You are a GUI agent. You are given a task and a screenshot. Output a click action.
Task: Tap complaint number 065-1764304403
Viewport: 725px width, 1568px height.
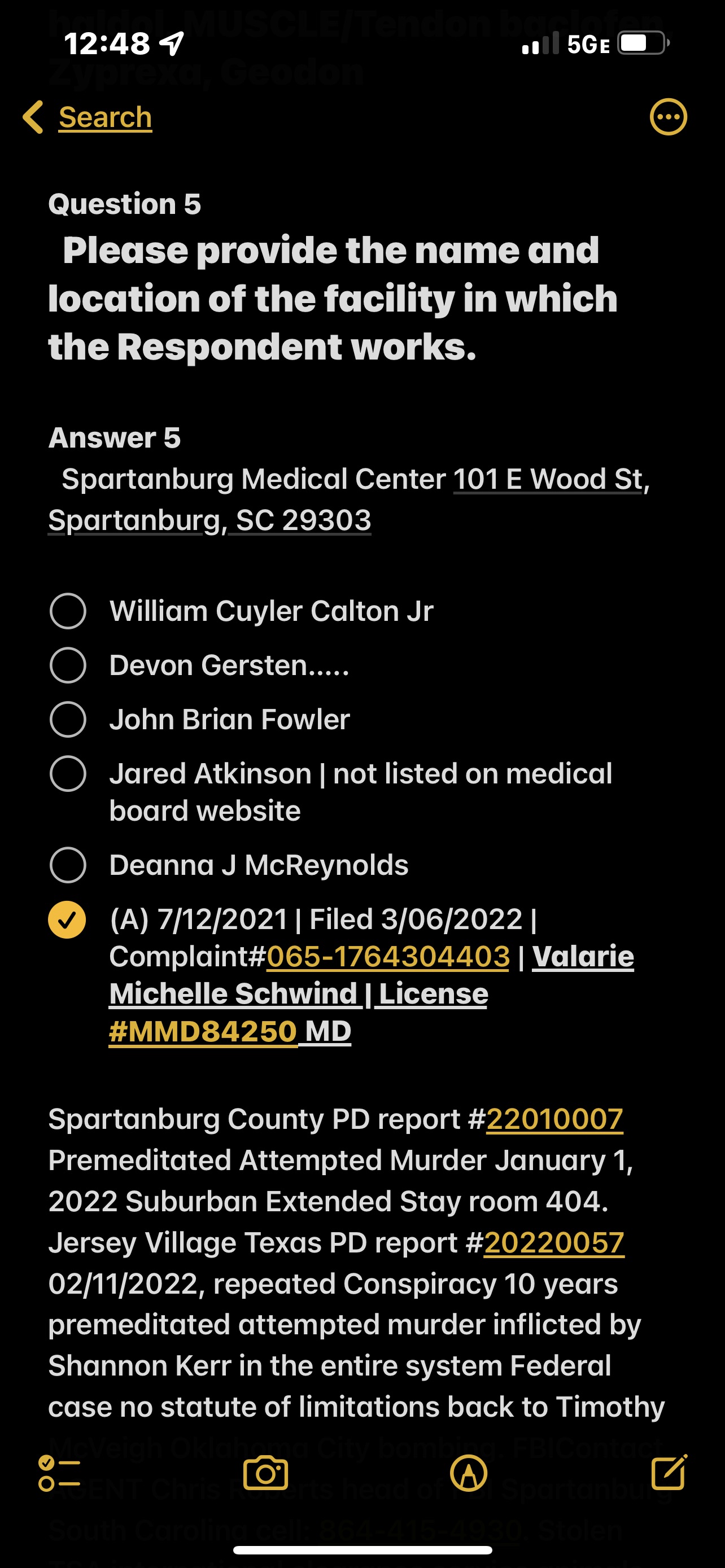tap(388, 956)
